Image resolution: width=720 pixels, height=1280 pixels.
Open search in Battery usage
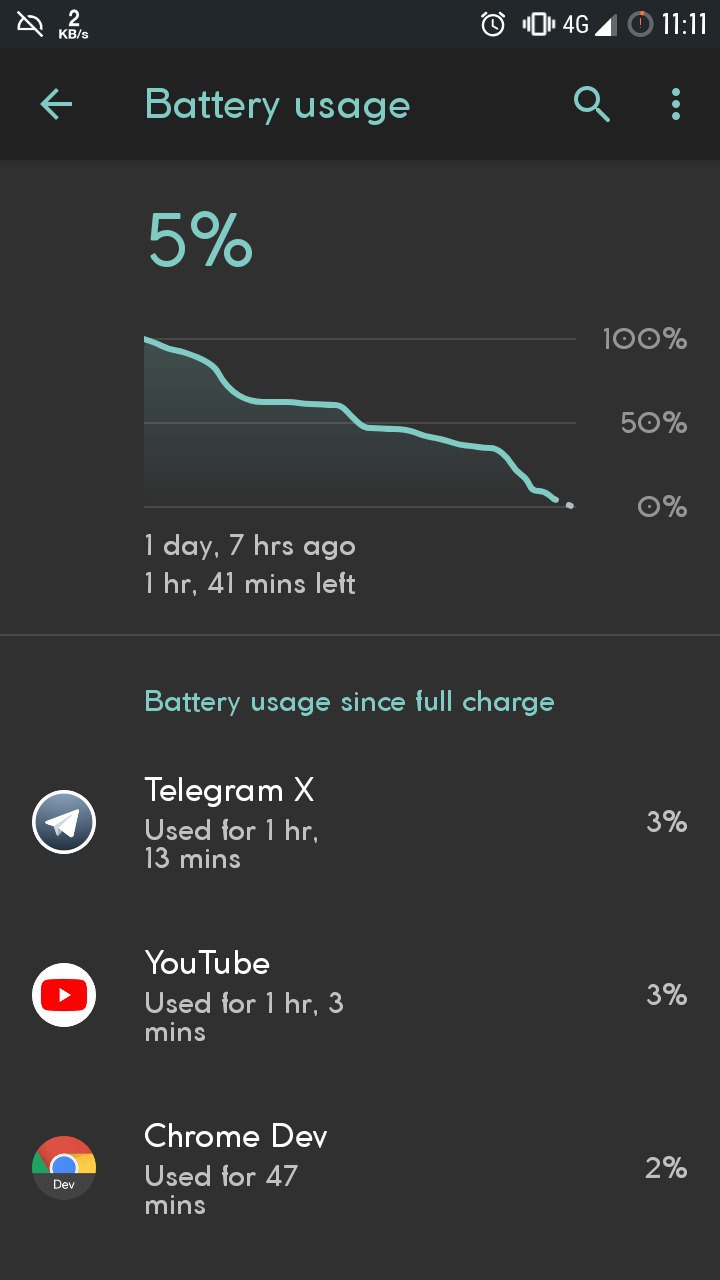(x=591, y=104)
